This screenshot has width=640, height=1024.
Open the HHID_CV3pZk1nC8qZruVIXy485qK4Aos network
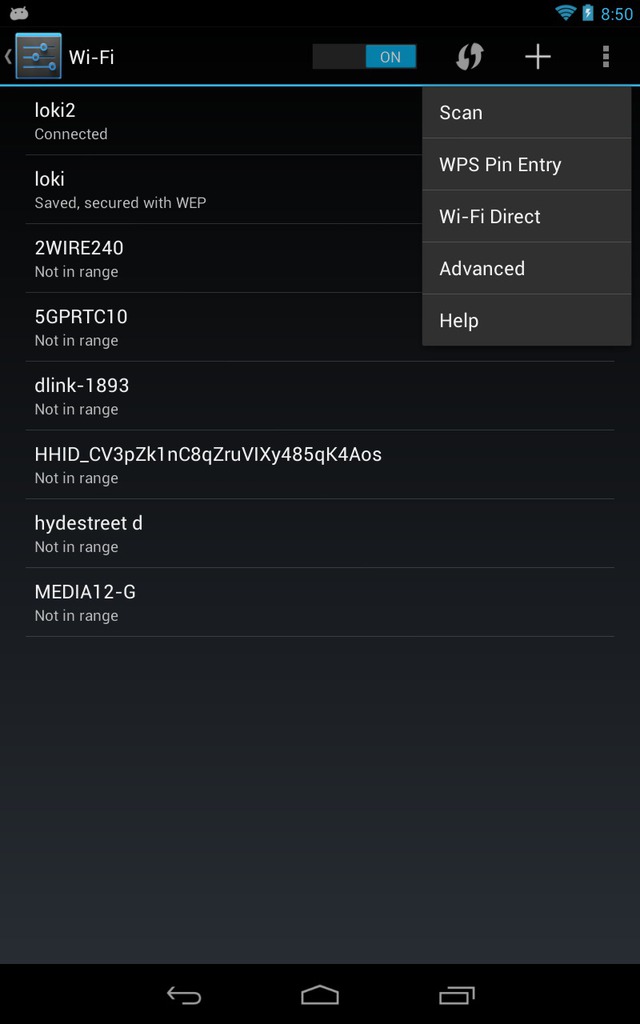[x=320, y=464]
